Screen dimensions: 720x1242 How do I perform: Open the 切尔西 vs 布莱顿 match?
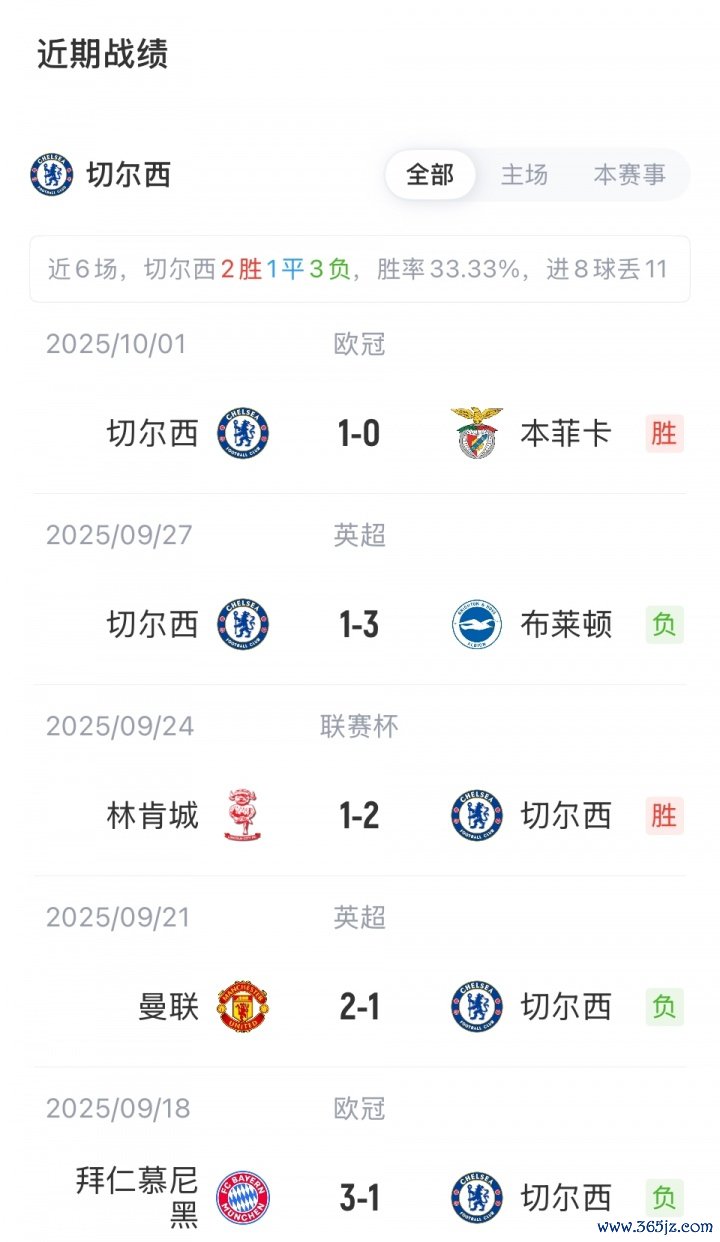[359, 624]
